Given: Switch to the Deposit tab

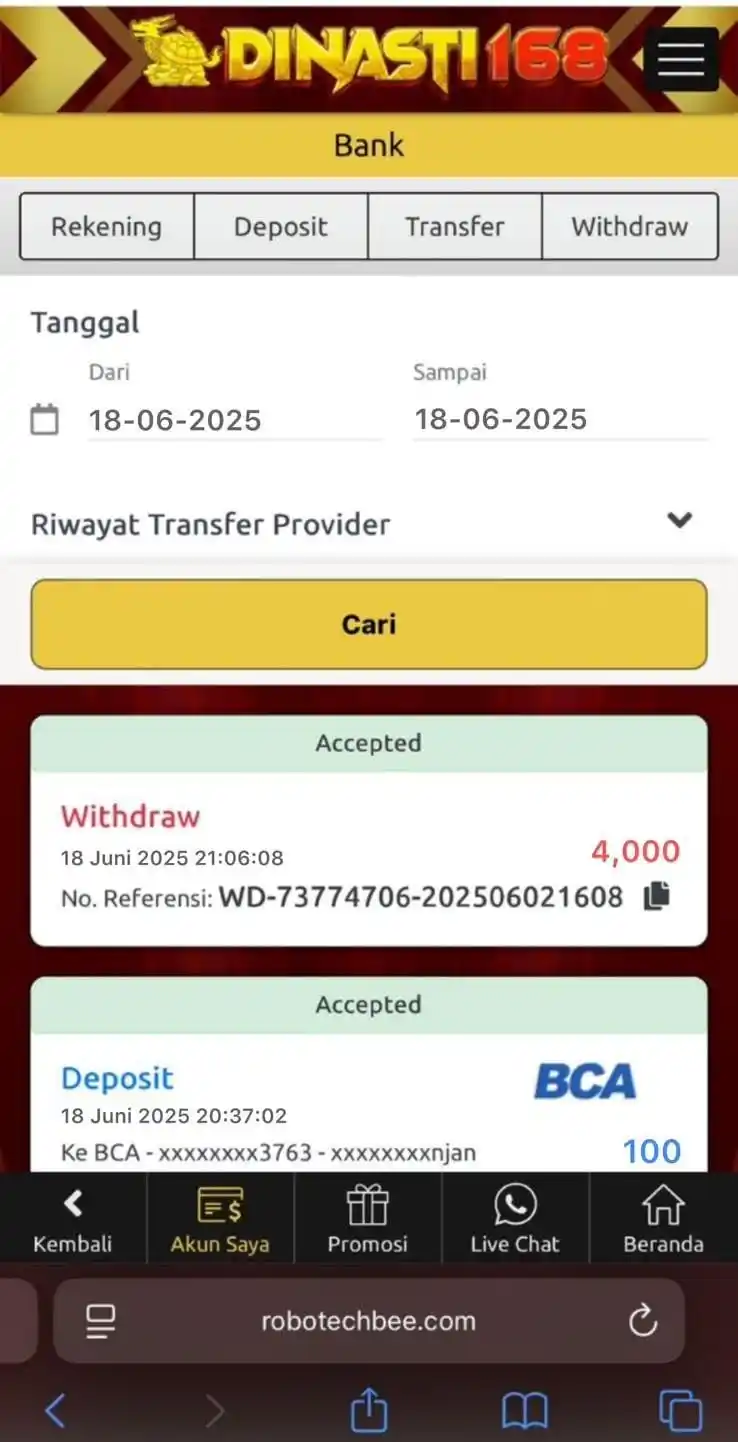Looking at the screenshot, I should pos(281,227).
